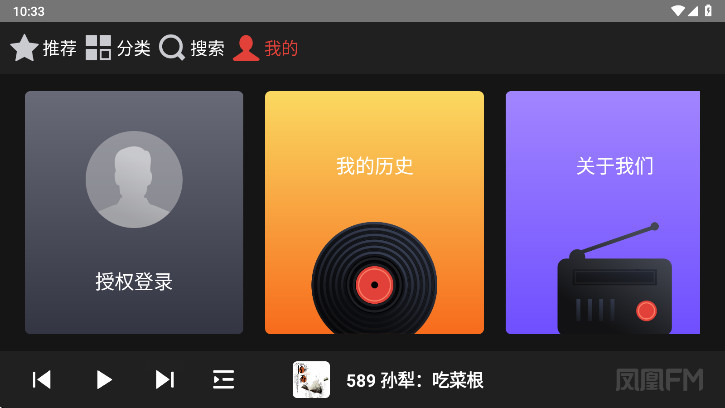Image resolution: width=725 pixels, height=408 pixels.
Task: Open the 分类 categories tab
Action: pos(118,48)
